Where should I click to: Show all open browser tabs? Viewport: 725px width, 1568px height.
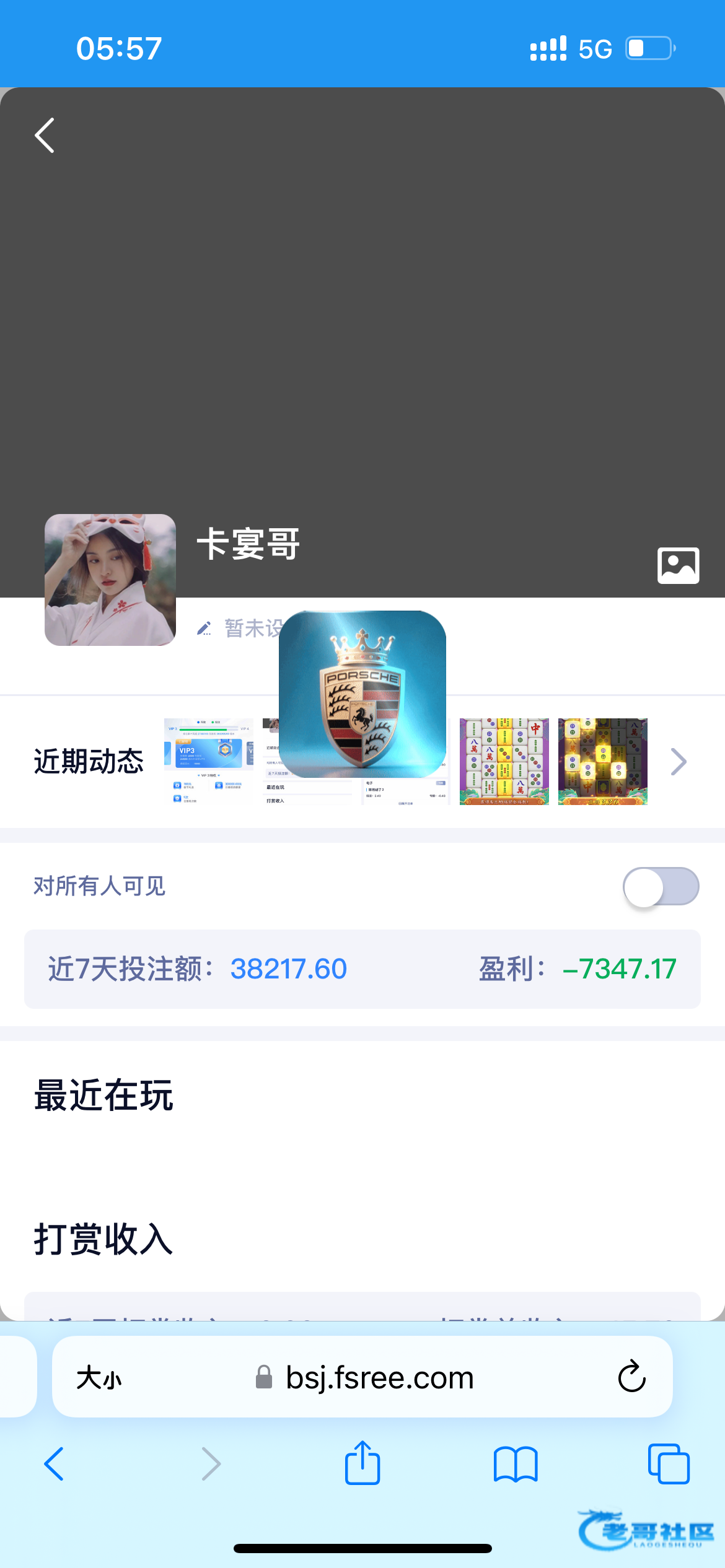pos(668,1464)
